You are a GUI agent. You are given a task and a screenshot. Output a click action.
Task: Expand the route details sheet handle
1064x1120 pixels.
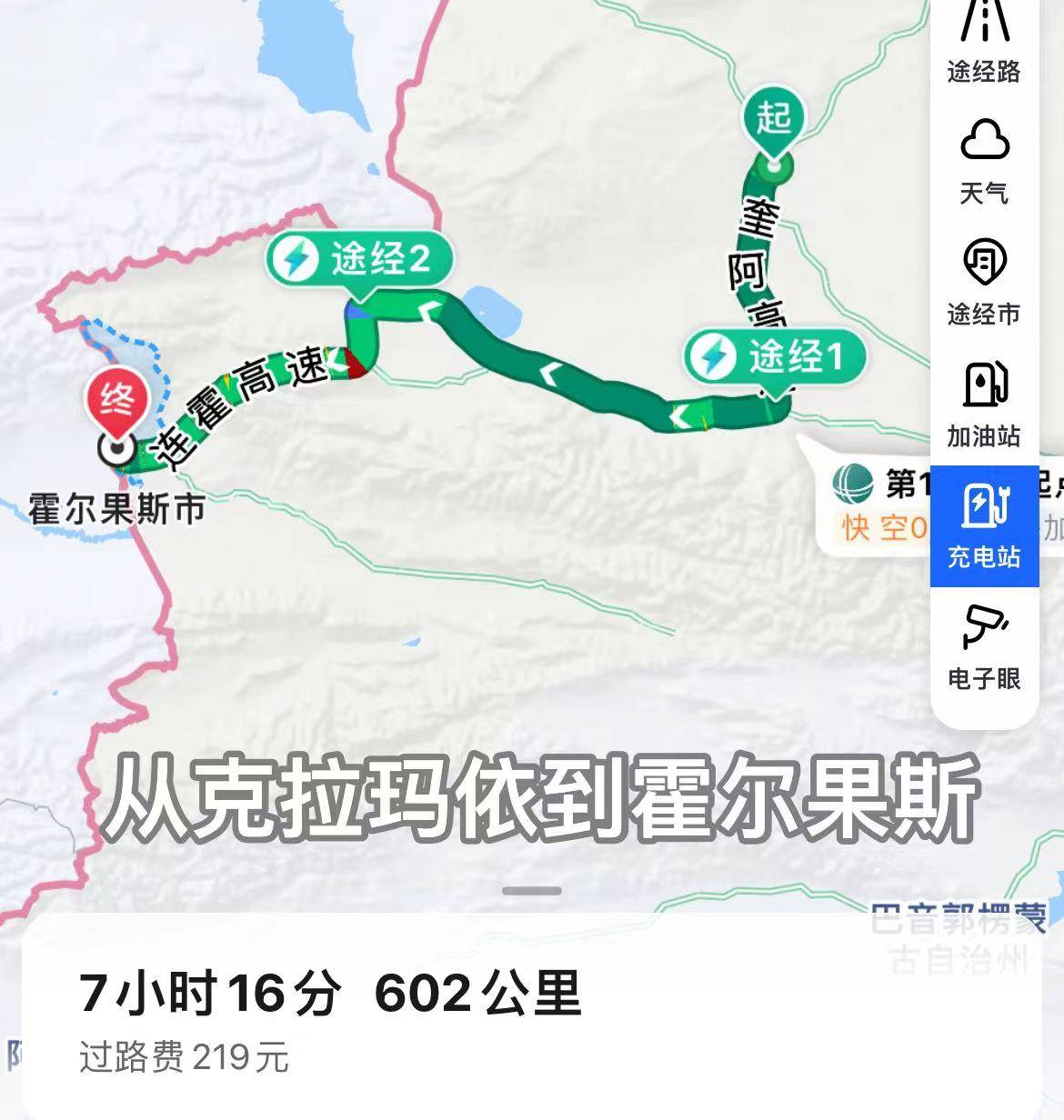[532, 891]
